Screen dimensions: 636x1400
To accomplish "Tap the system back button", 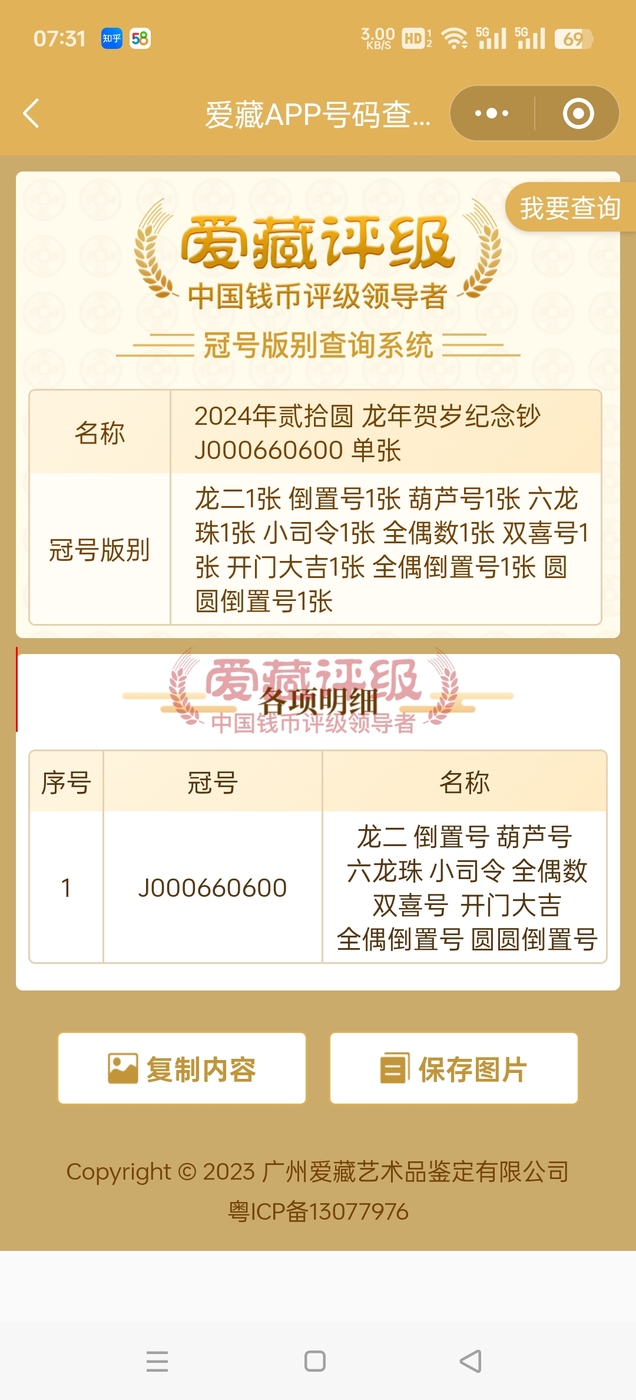I will pos(470,1361).
